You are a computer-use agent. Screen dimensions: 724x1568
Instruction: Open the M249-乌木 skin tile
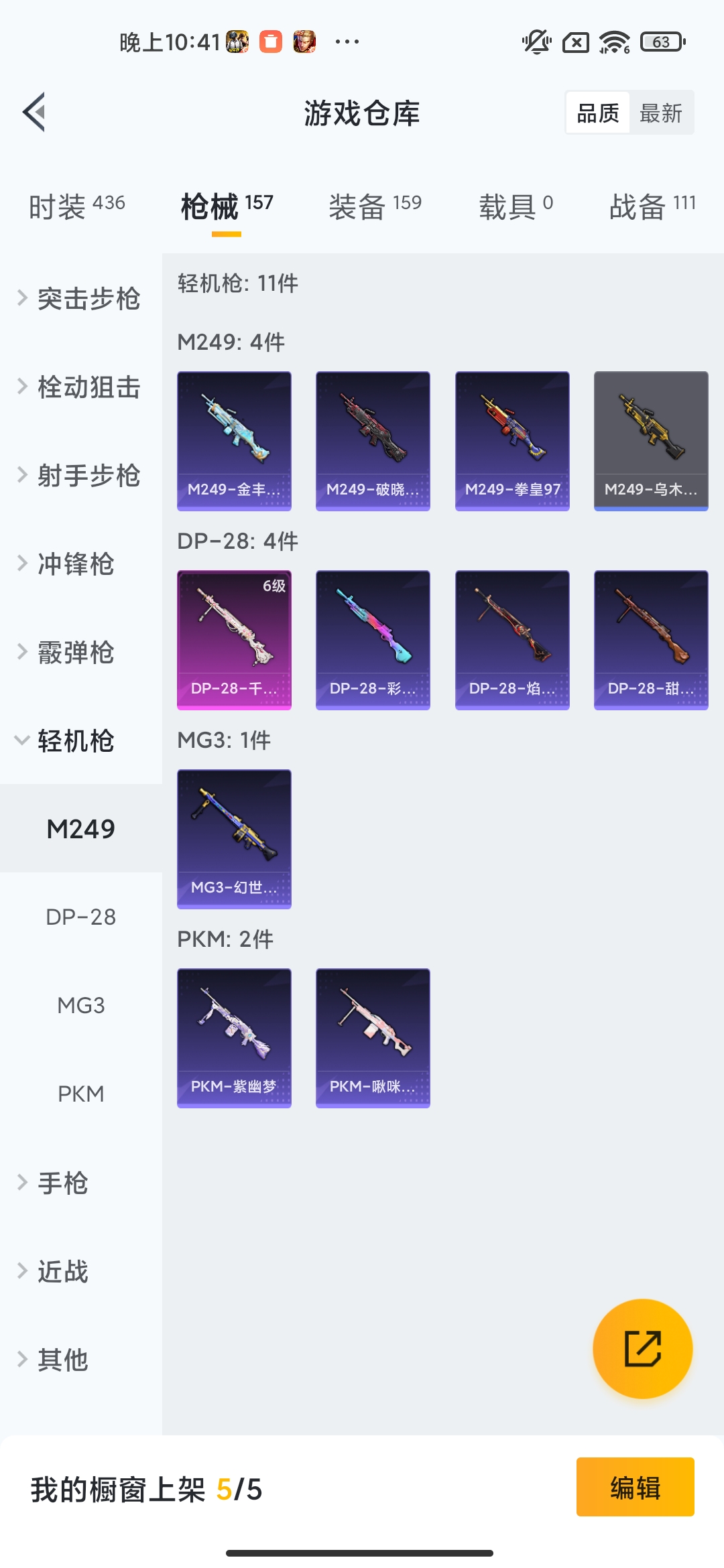651,441
